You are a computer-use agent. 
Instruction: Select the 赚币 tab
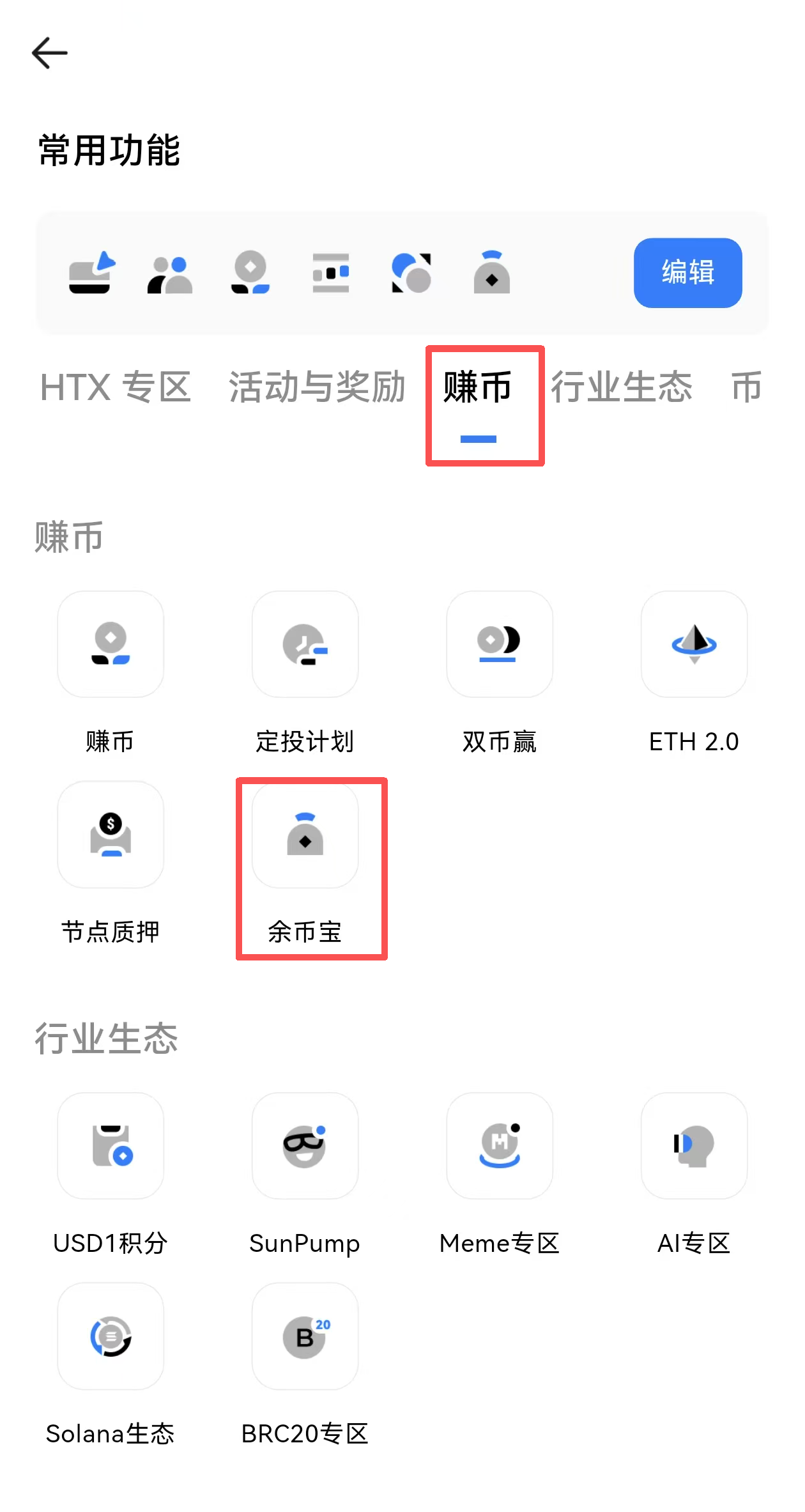[478, 389]
